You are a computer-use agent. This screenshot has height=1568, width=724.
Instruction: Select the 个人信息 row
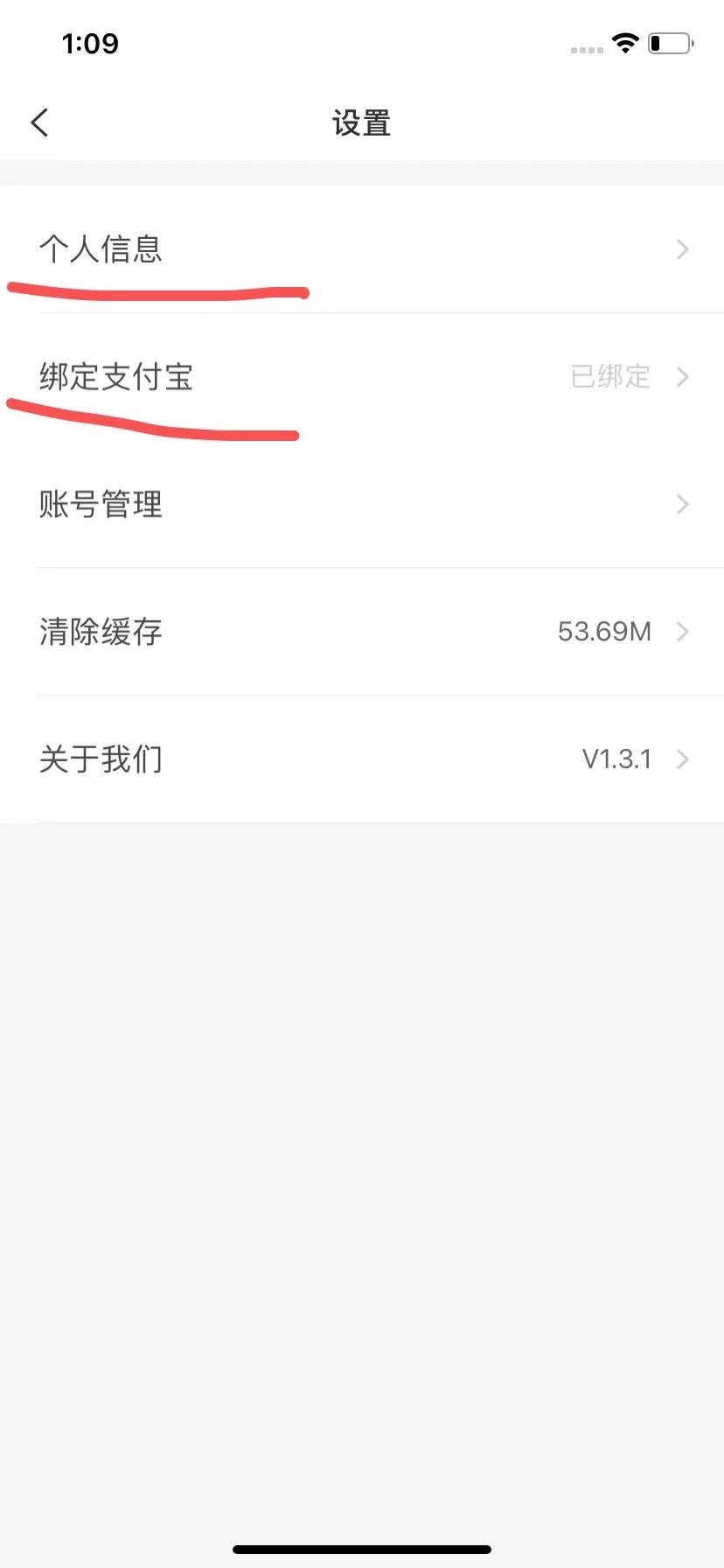[x=101, y=249]
